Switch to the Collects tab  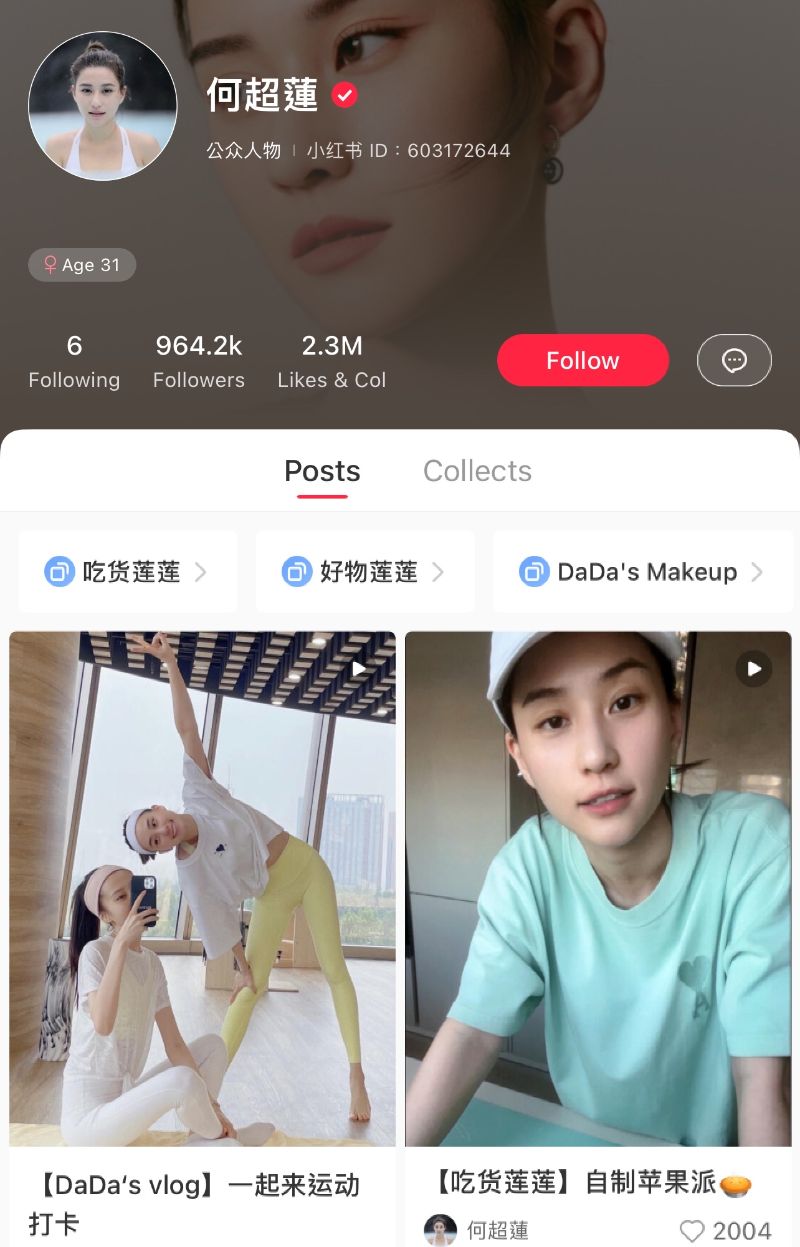coord(477,471)
